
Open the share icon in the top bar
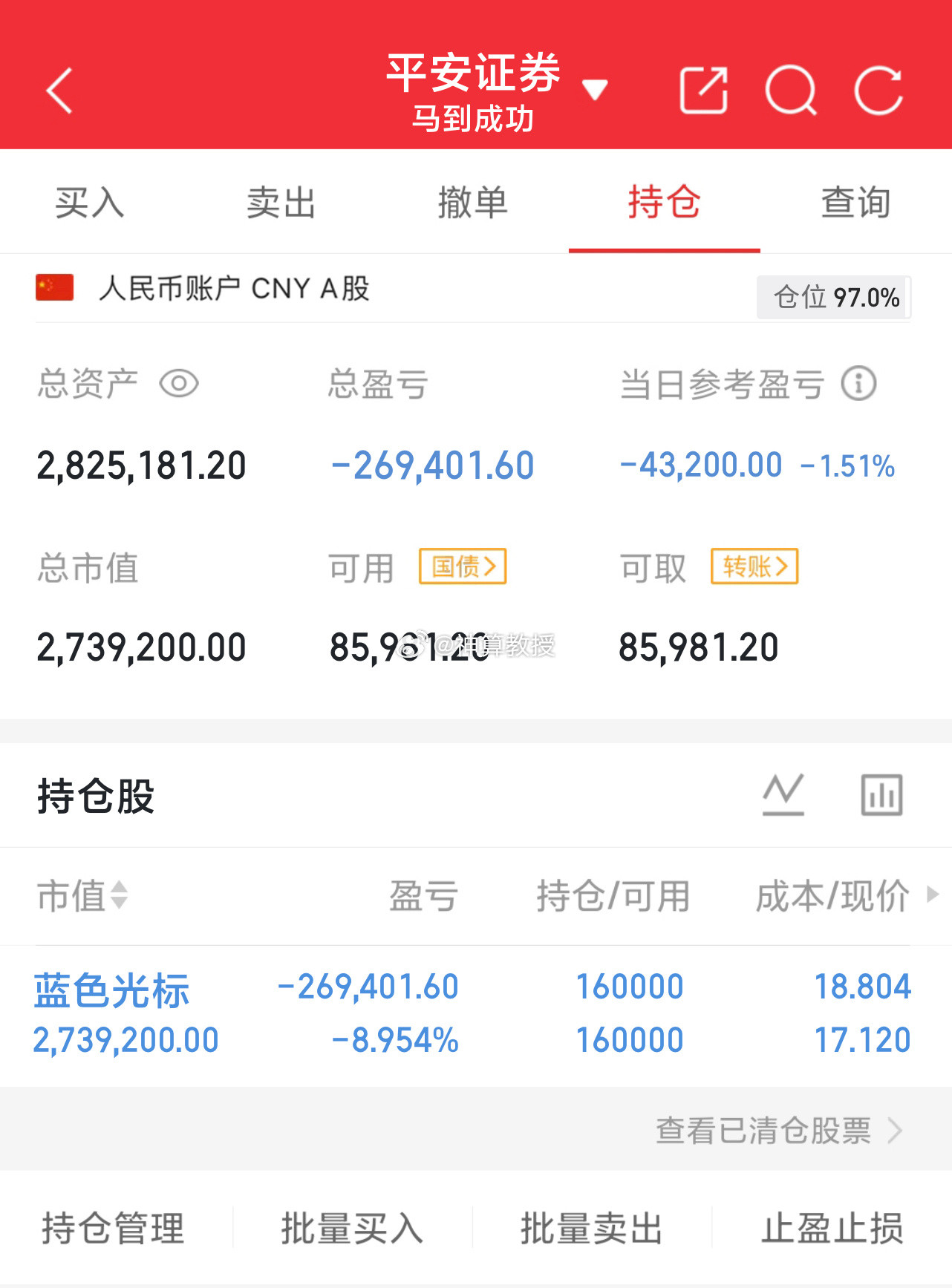[x=702, y=90]
